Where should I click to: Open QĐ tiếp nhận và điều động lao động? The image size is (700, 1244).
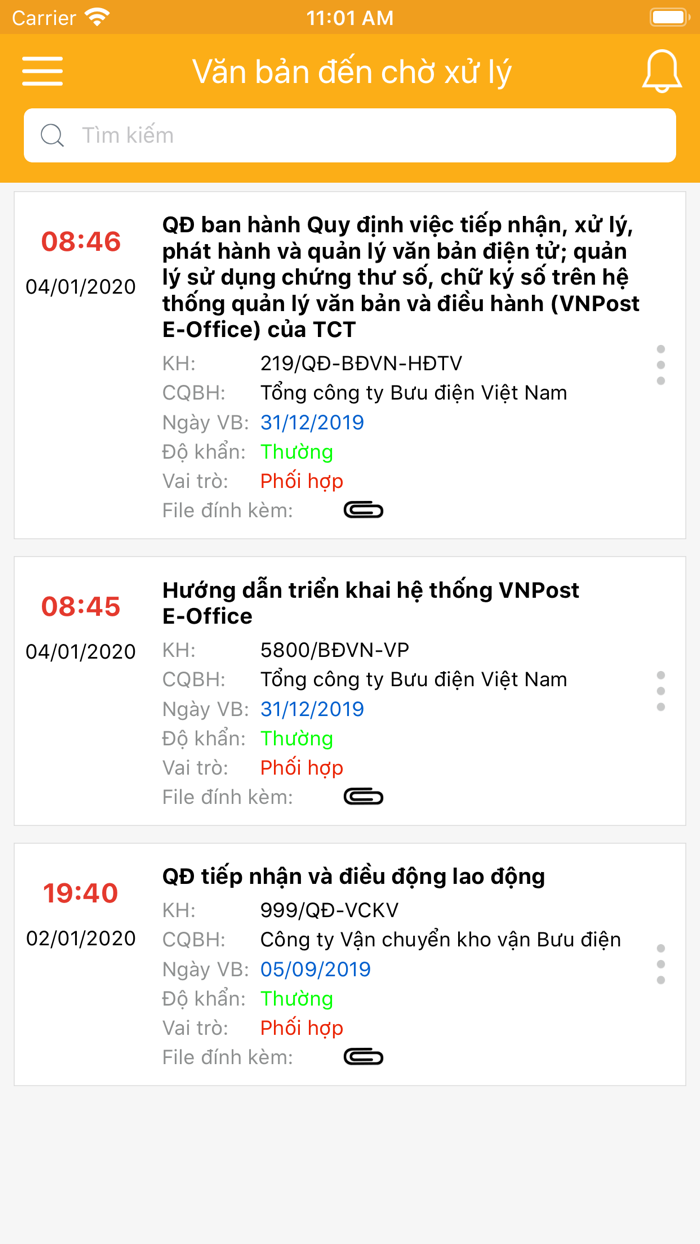click(x=353, y=877)
